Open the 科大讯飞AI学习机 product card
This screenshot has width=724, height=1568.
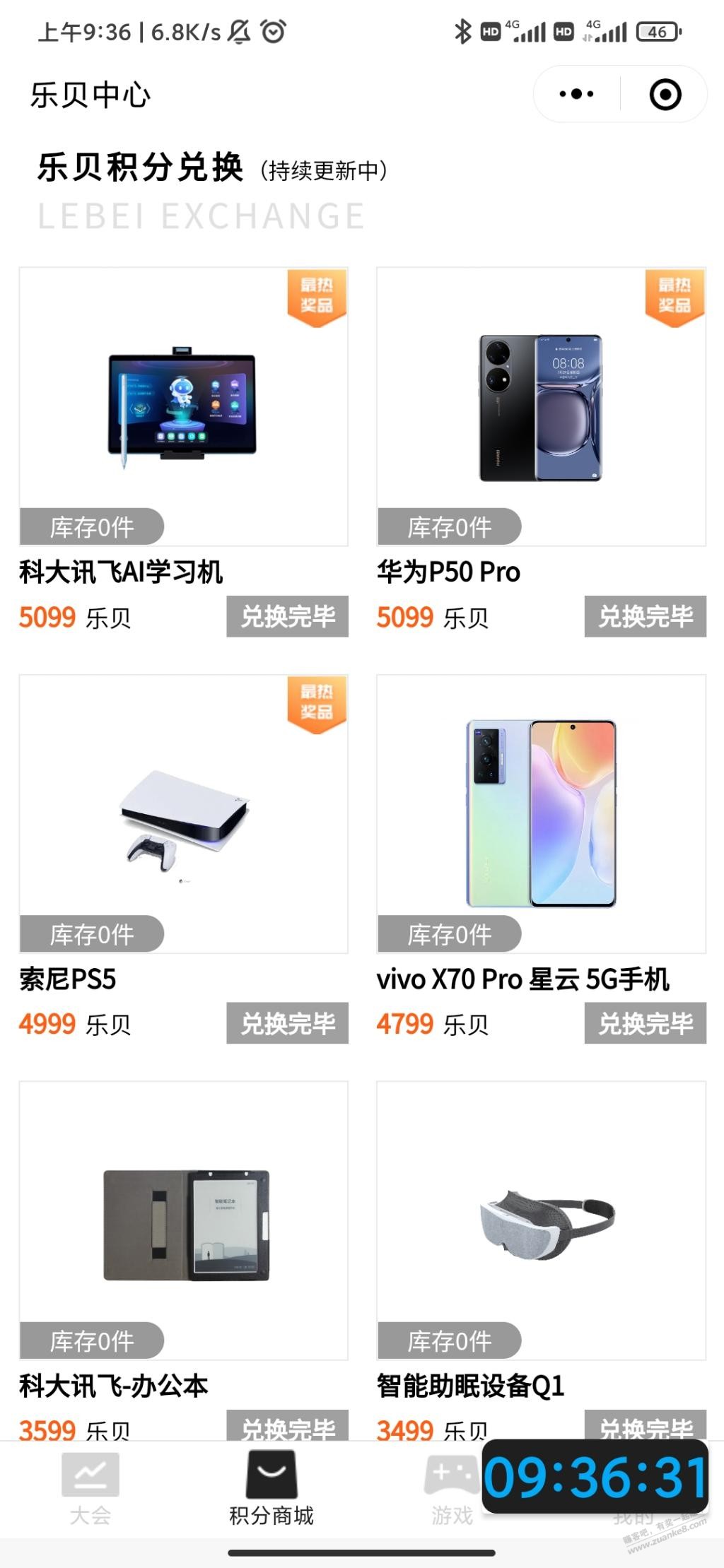[184, 406]
